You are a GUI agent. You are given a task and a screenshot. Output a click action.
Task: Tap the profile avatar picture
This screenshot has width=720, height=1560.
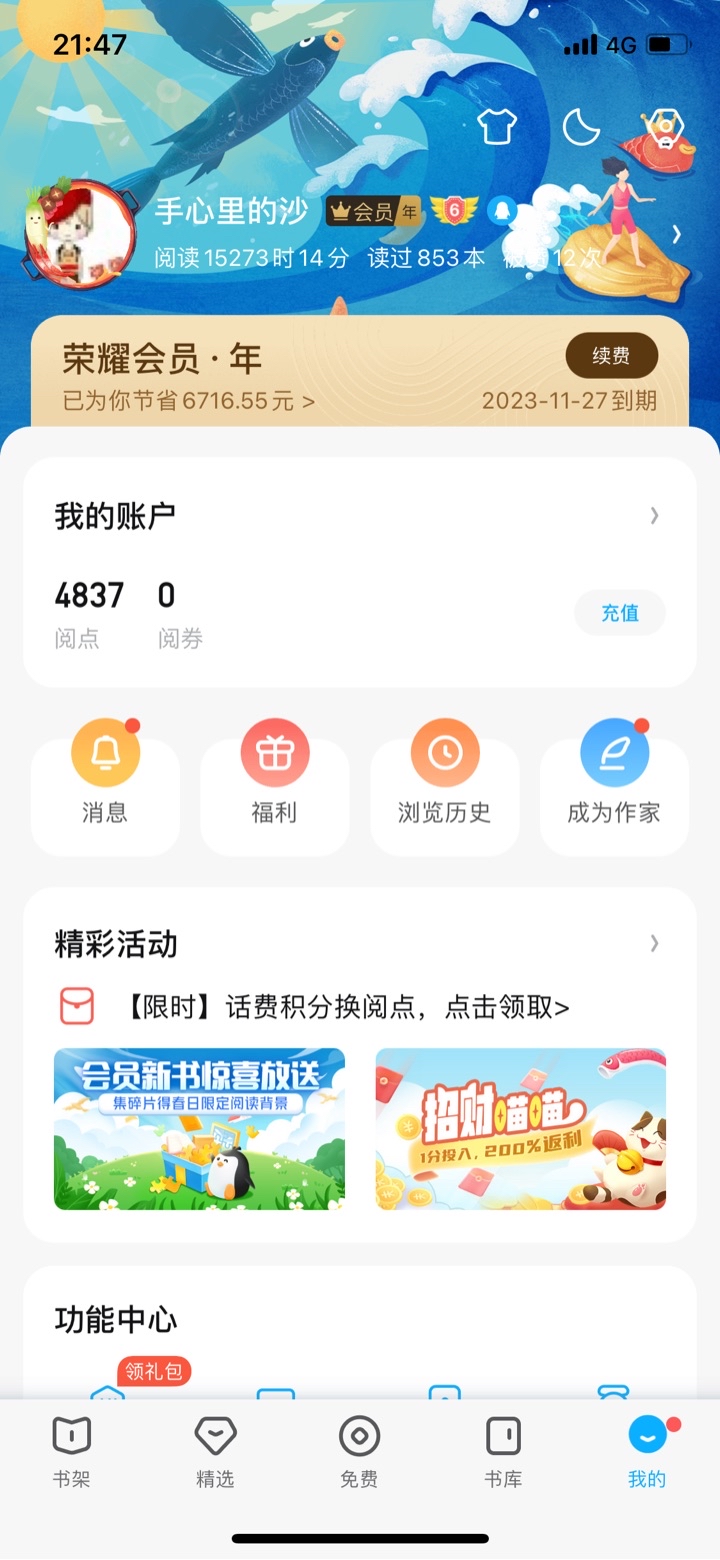coord(82,237)
